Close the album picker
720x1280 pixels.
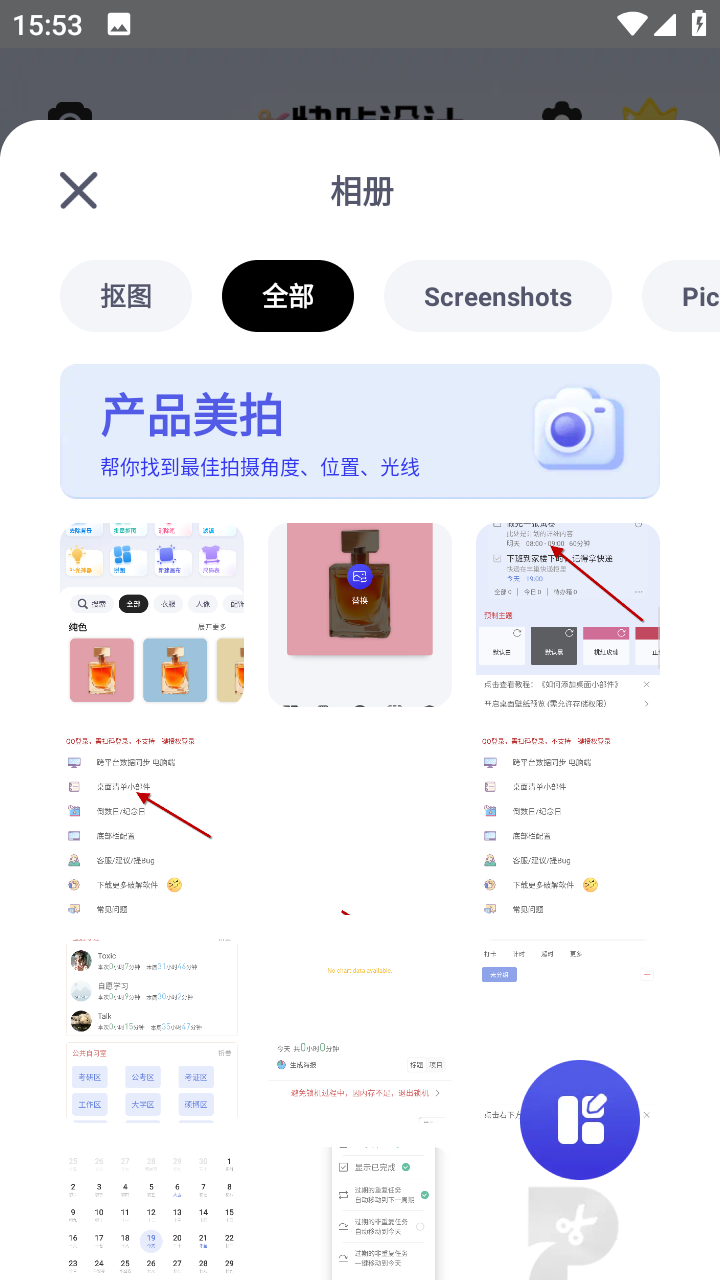tap(78, 190)
